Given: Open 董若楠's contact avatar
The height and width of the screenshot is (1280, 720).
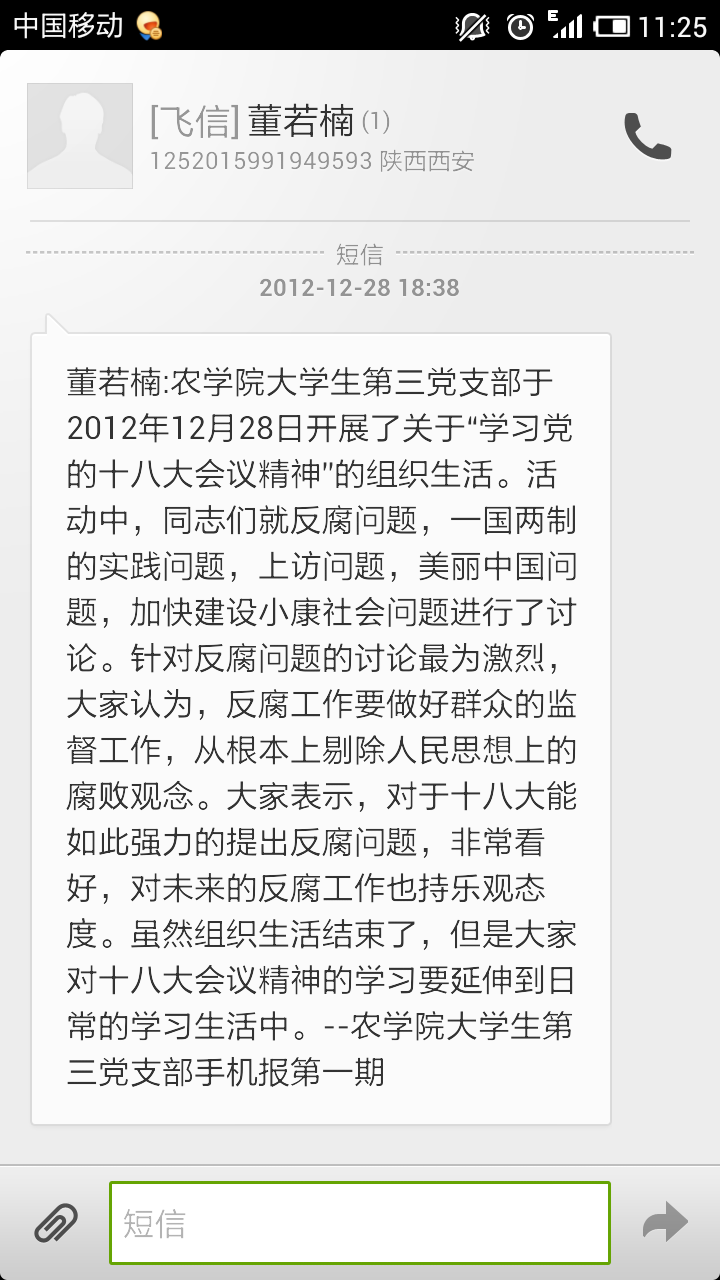Looking at the screenshot, I should pyautogui.click(x=80, y=136).
